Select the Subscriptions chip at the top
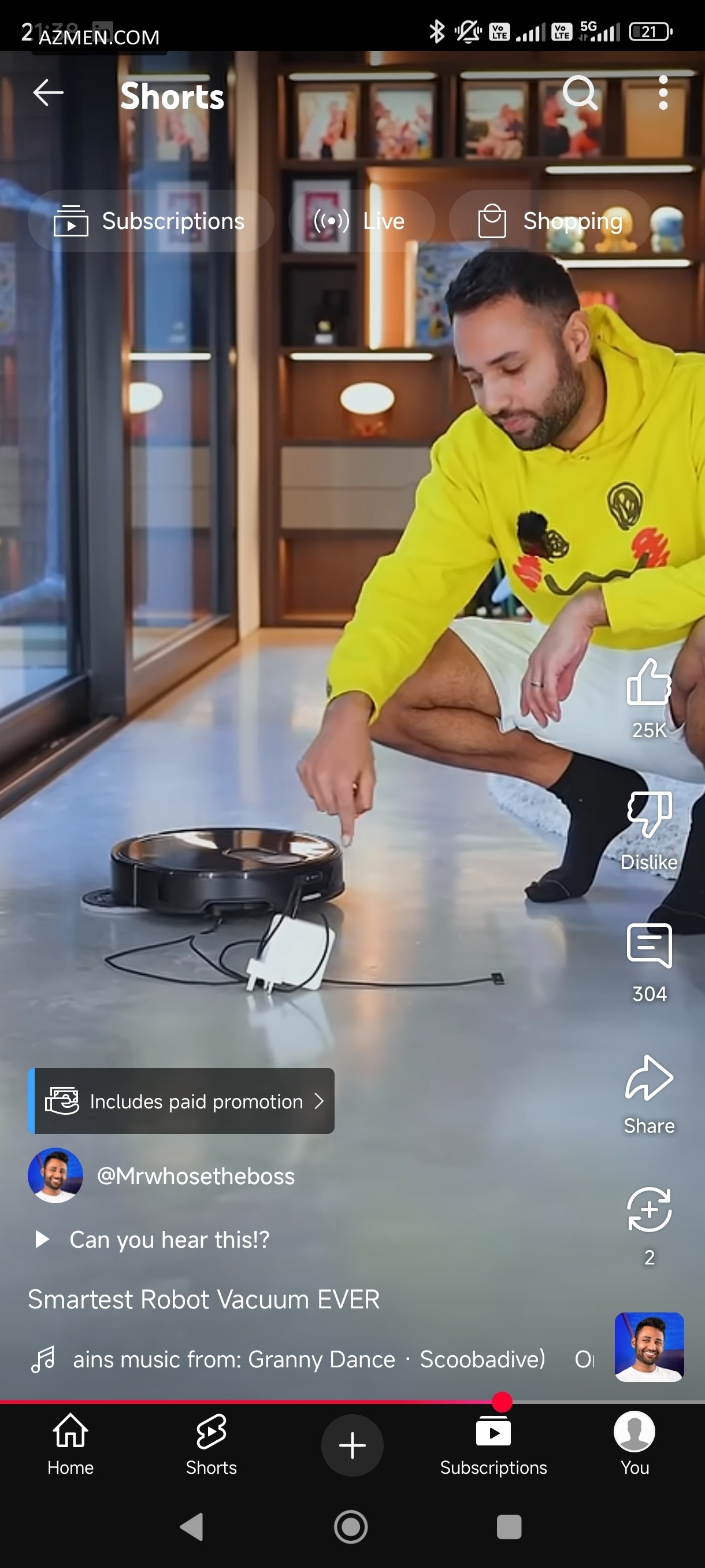This screenshot has width=705, height=1568. 150,221
